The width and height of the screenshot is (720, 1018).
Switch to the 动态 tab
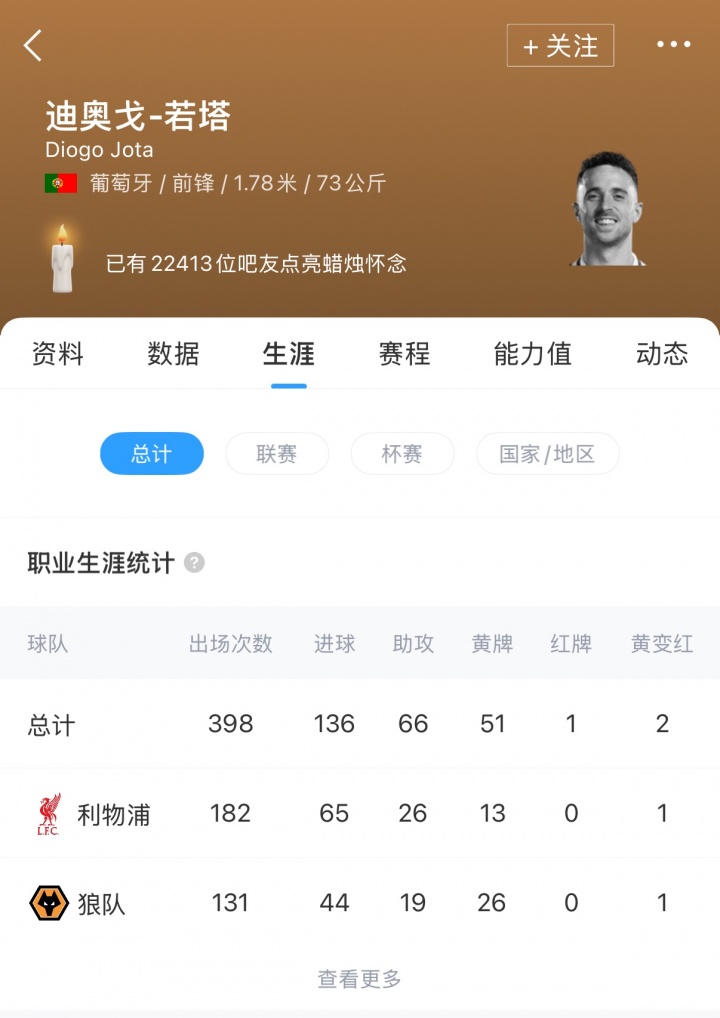tap(661, 353)
